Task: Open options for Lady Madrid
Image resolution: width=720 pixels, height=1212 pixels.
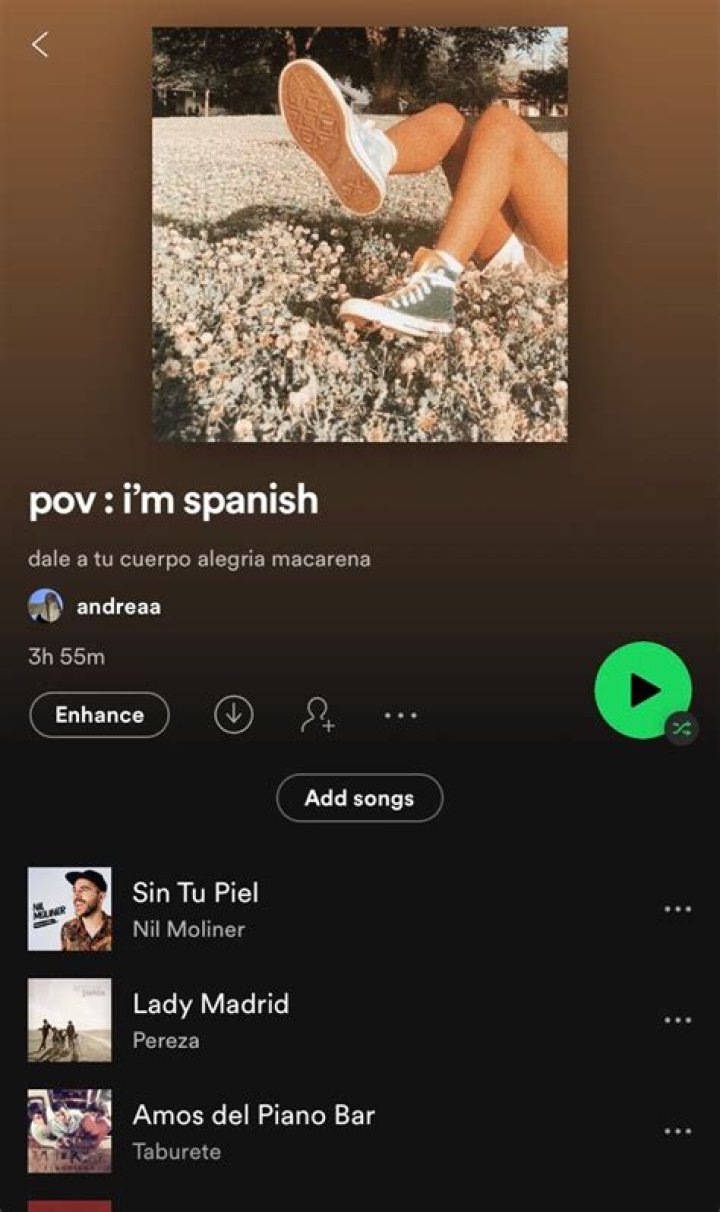Action: [x=678, y=1020]
